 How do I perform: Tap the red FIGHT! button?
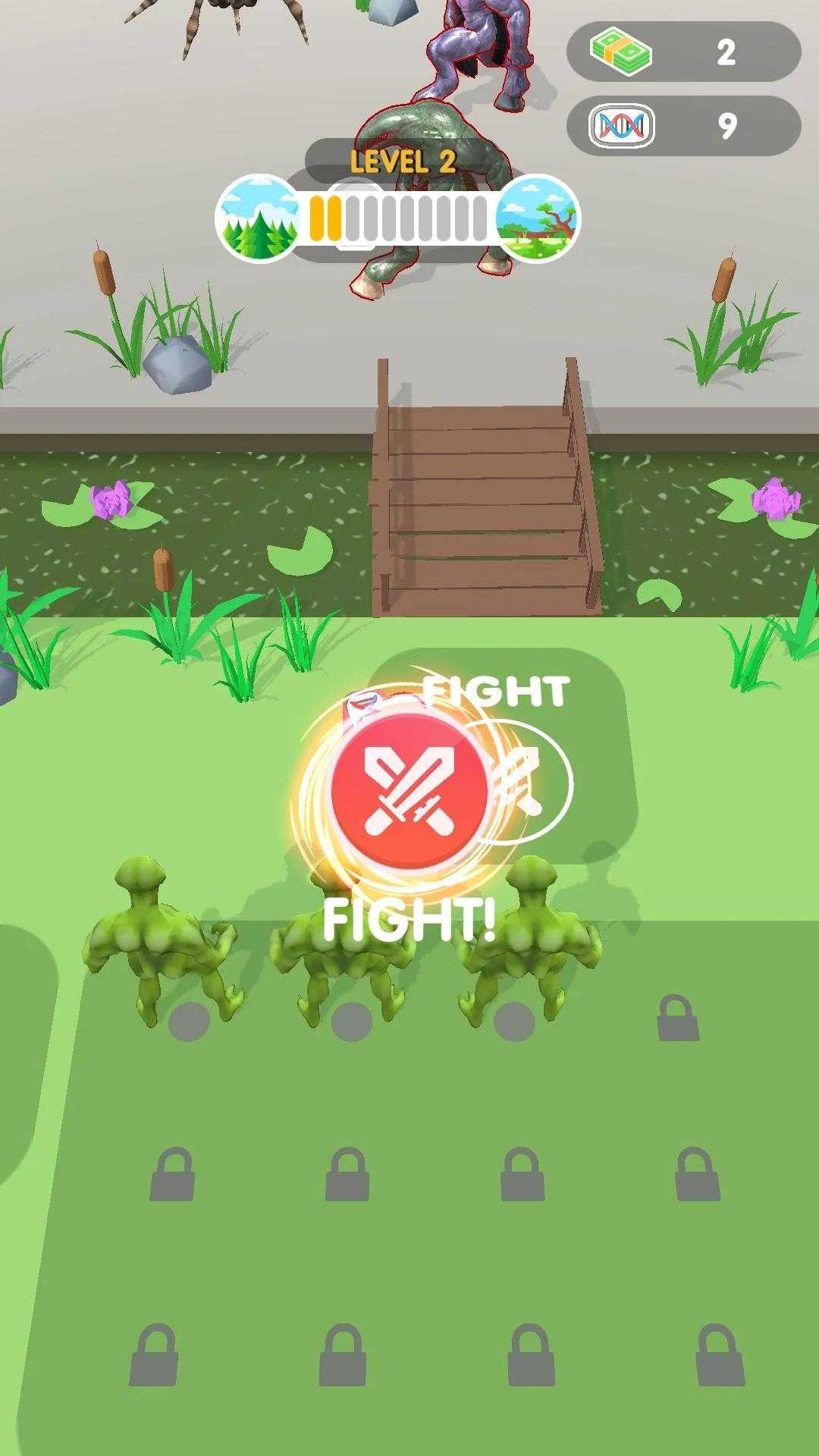point(408,791)
